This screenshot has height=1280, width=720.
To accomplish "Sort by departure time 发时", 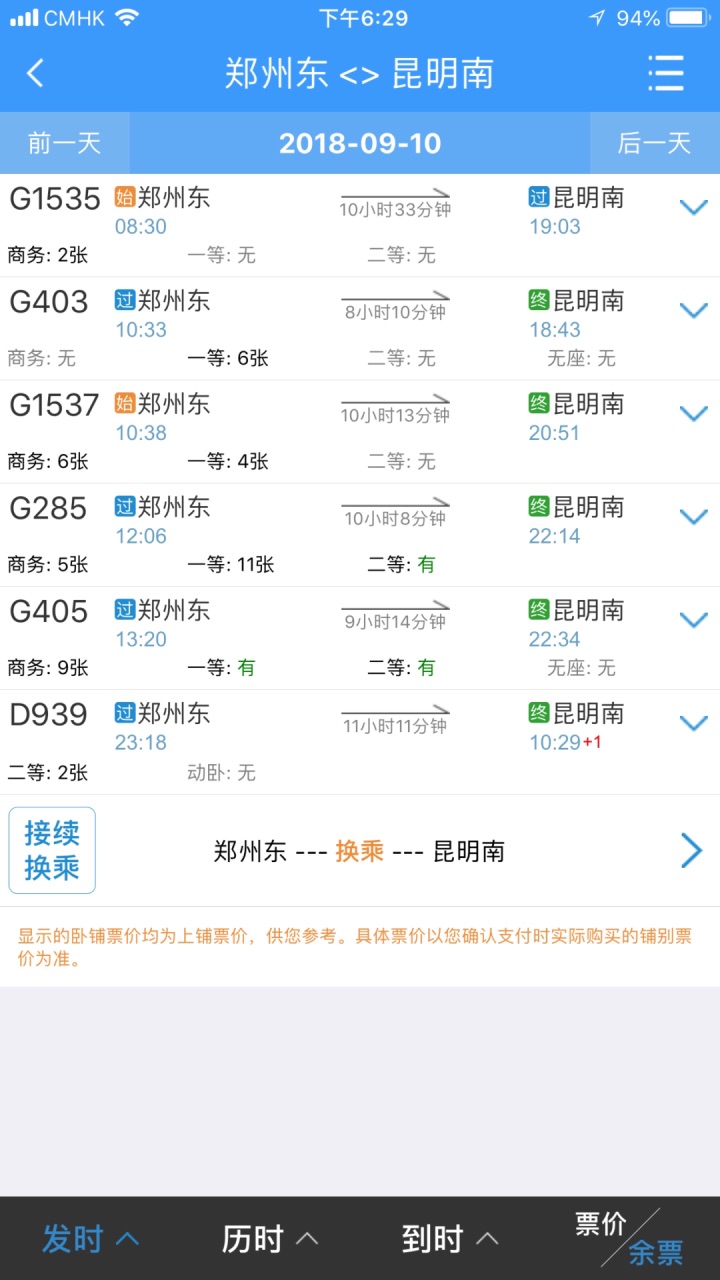I will tap(90, 1239).
